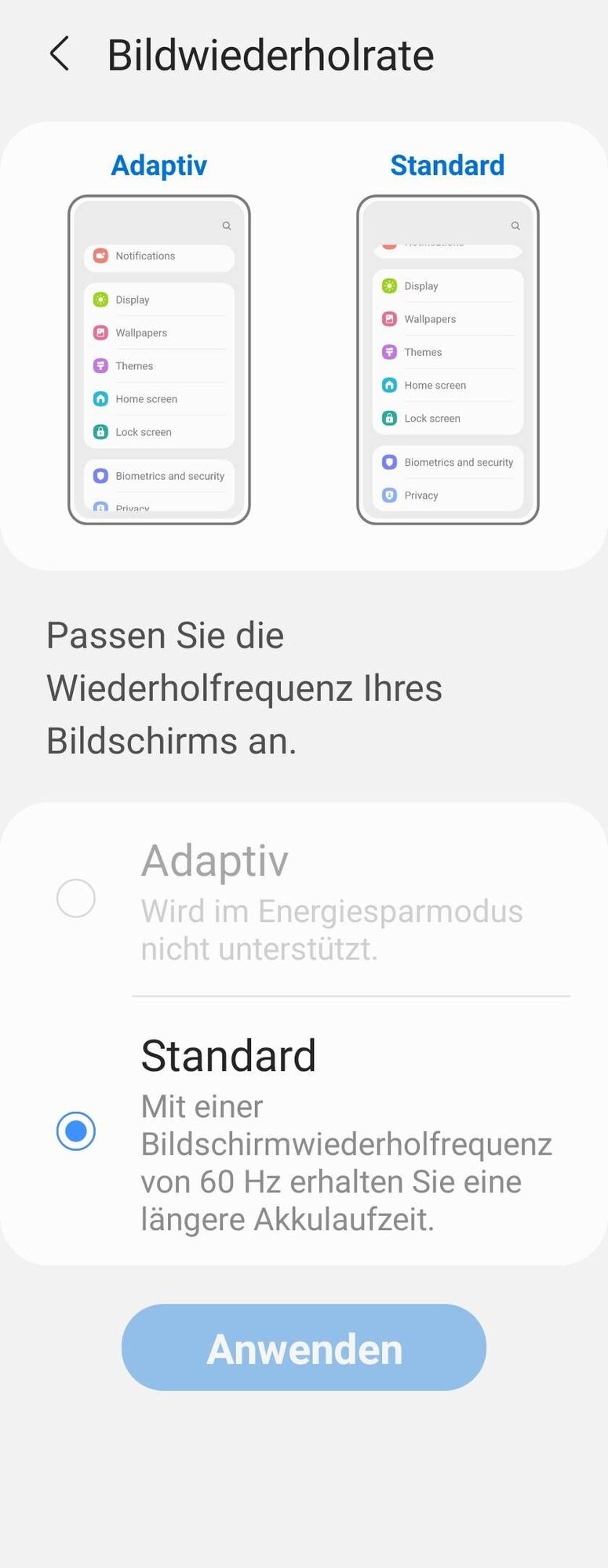Click the Display icon in the Standard preview
The width and height of the screenshot is (608, 1568).
point(390,285)
